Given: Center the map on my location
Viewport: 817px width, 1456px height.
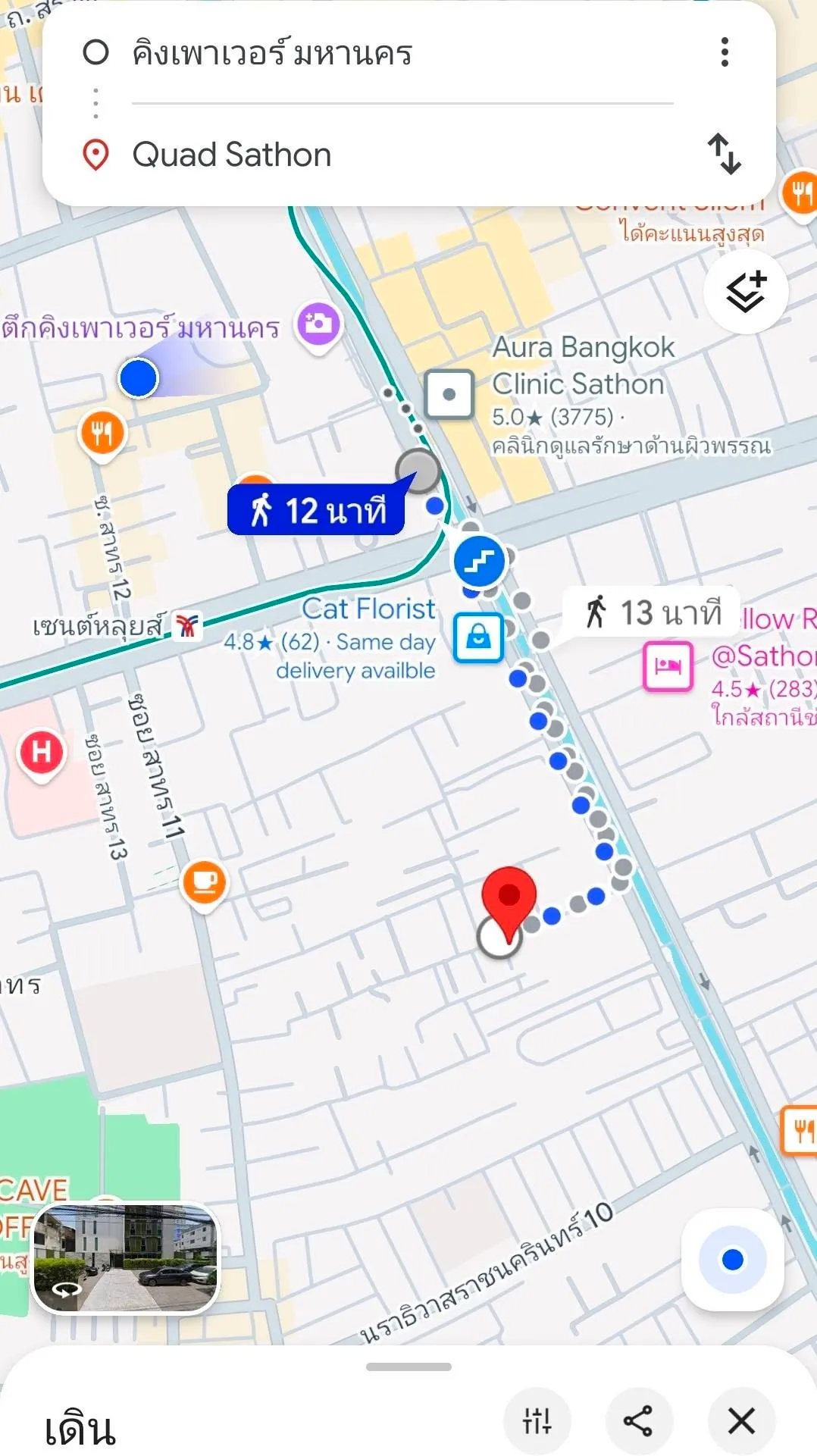Looking at the screenshot, I should pos(732,1260).
